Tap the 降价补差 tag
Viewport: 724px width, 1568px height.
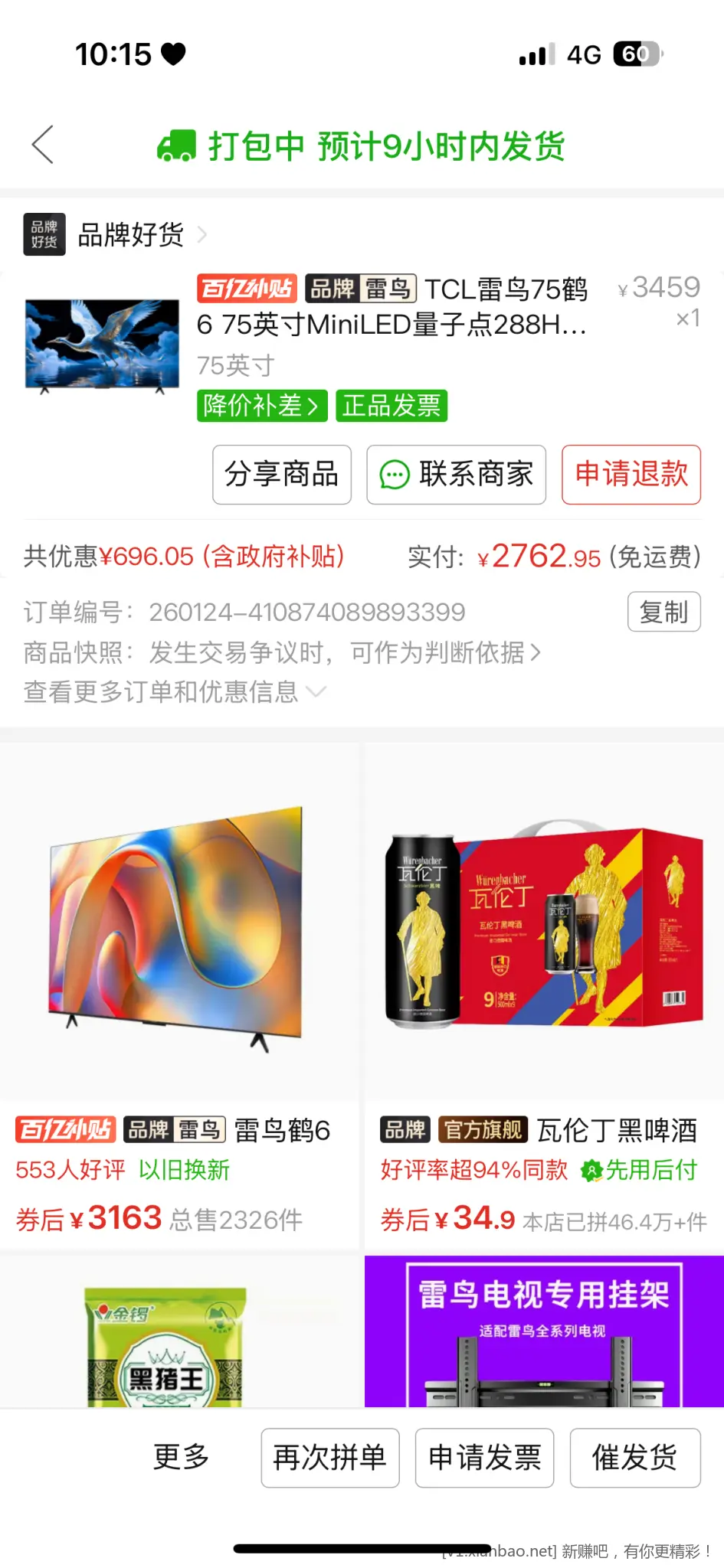[262, 406]
